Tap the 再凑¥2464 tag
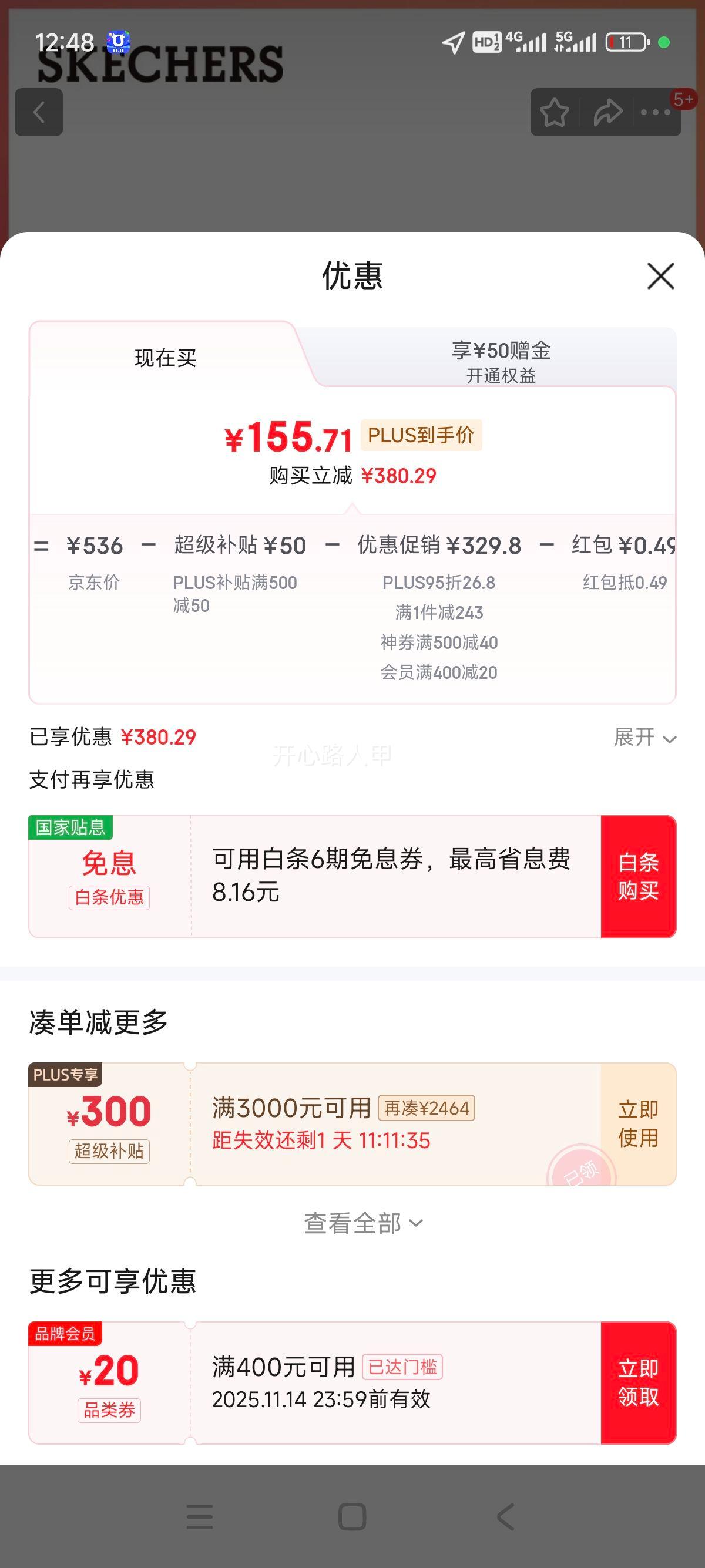This screenshot has width=705, height=1568. [x=427, y=1108]
